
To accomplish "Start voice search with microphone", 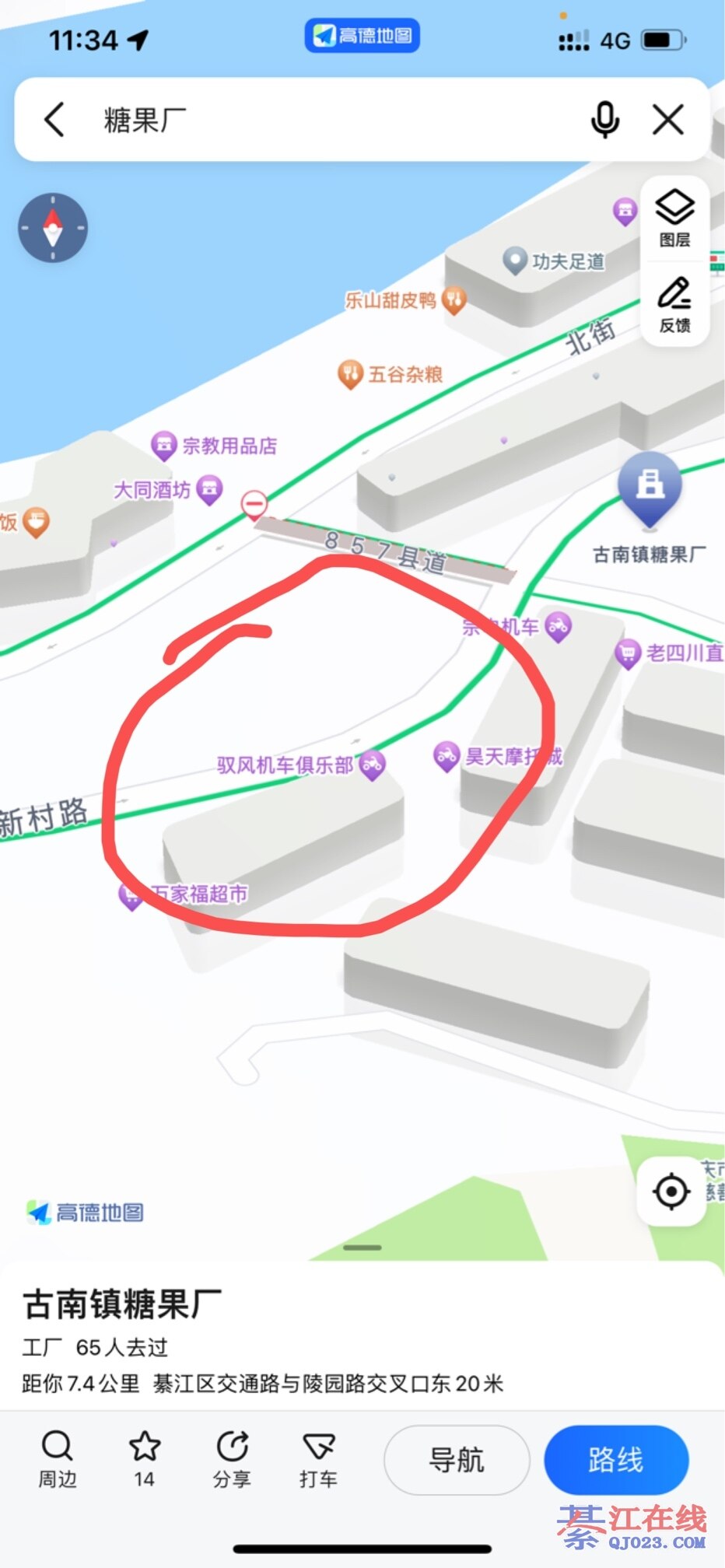I will pos(604,121).
